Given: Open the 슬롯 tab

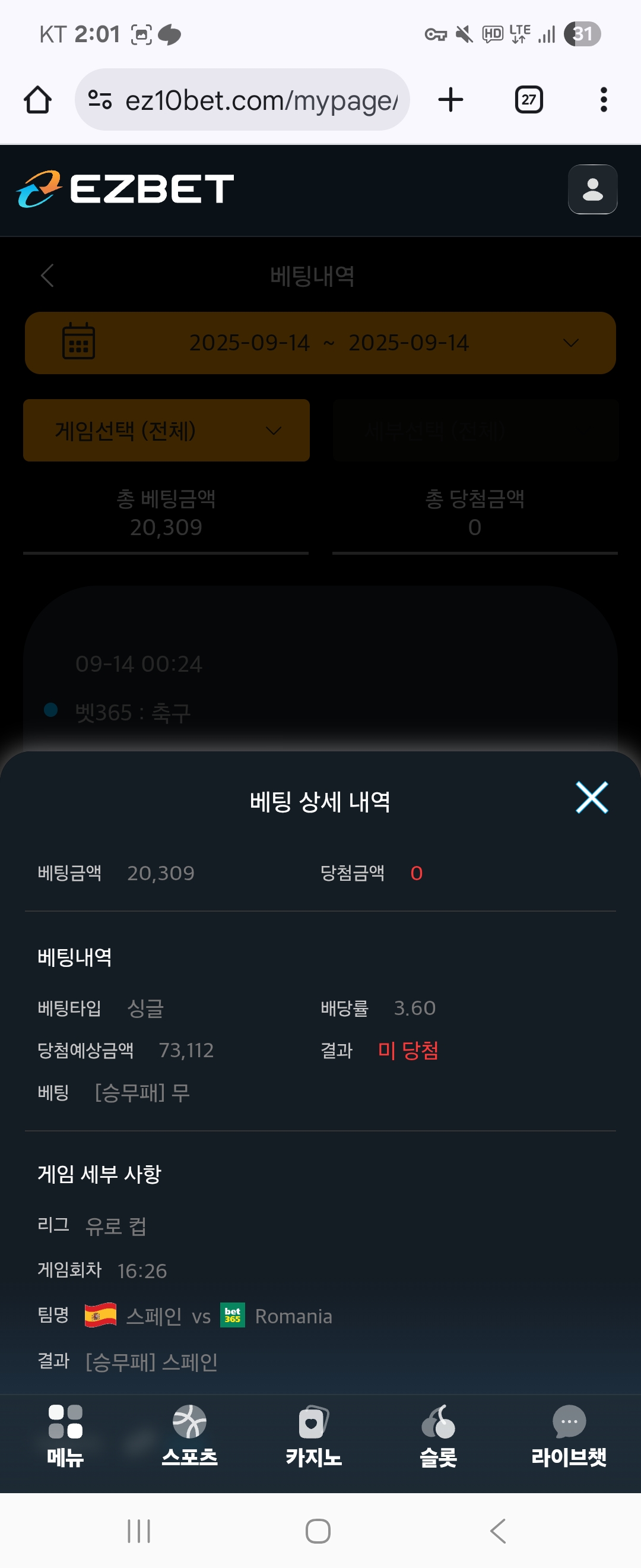Looking at the screenshot, I should pos(438,1436).
